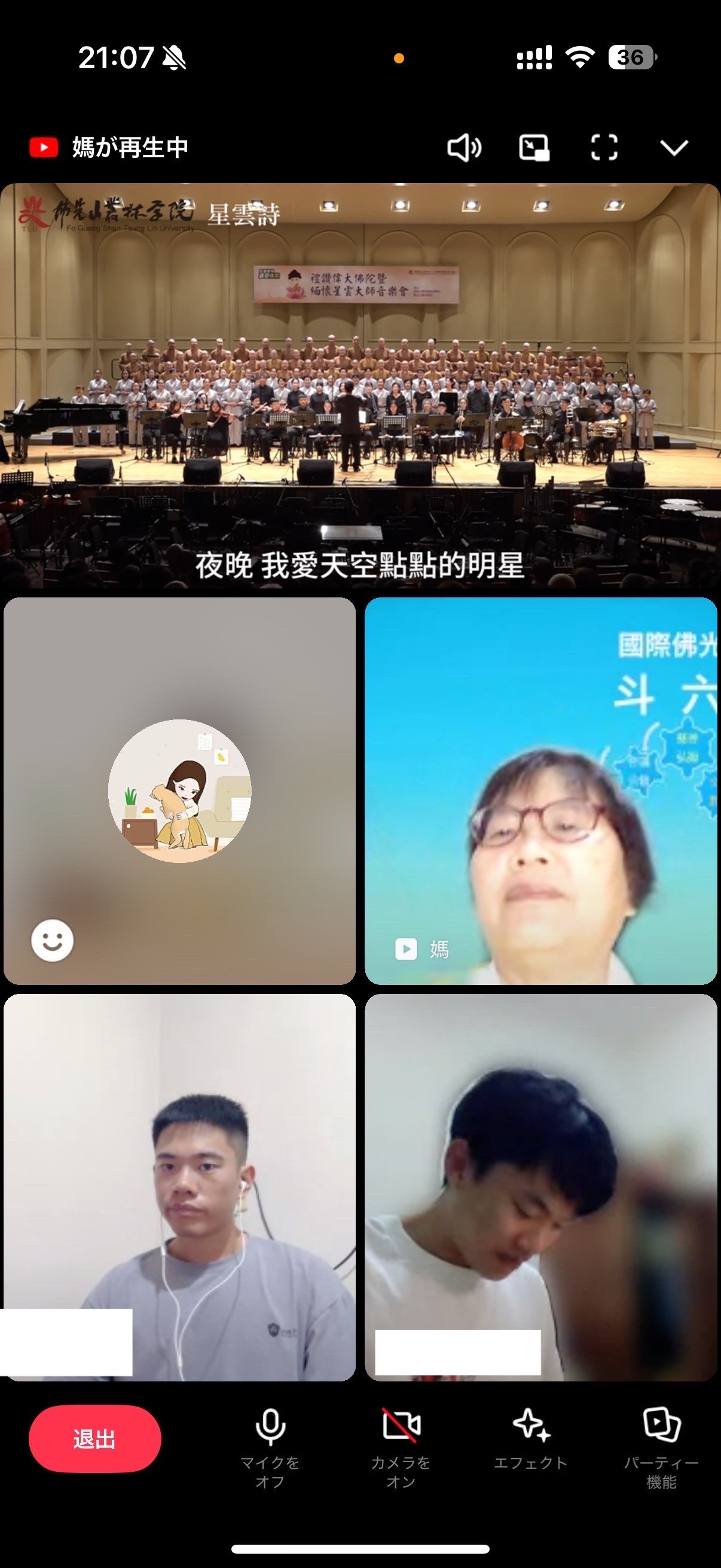This screenshot has height=1568, width=721.
Task: Select 媽's video tile
Action: click(x=541, y=791)
